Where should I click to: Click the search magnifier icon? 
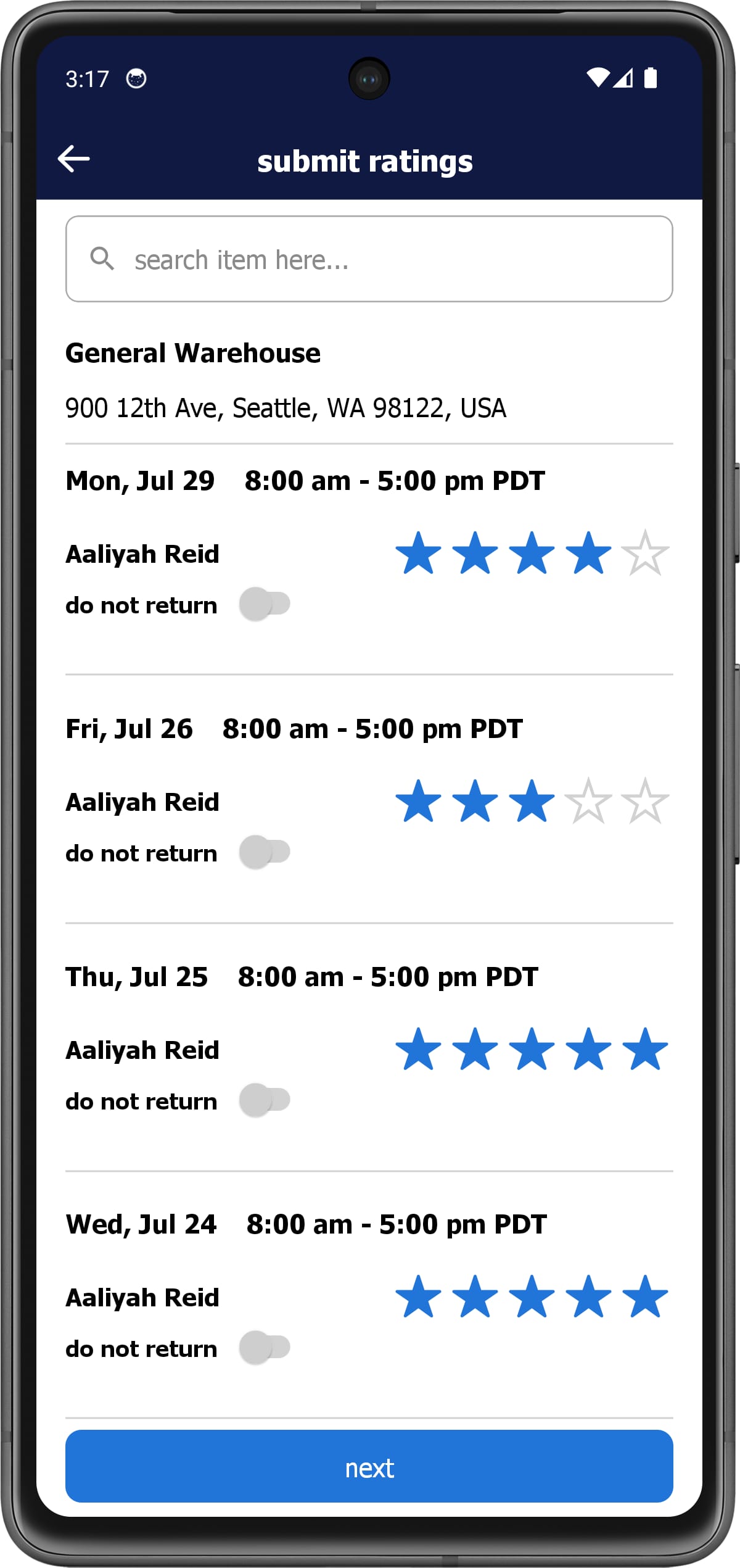pyautogui.click(x=103, y=259)
